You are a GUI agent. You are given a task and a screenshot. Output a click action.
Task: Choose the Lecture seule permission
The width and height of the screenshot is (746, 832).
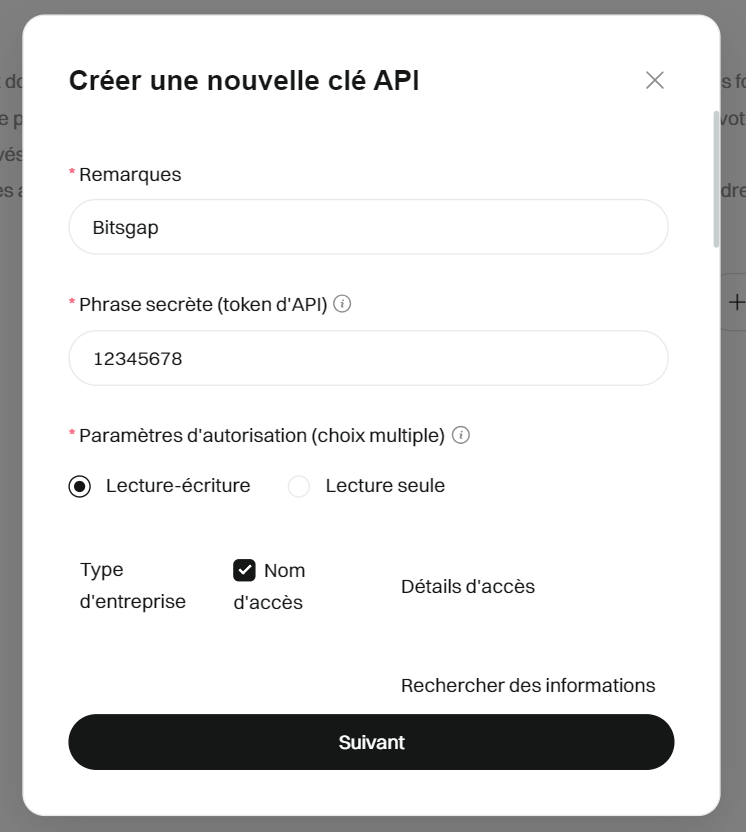[x=299, y=487]
